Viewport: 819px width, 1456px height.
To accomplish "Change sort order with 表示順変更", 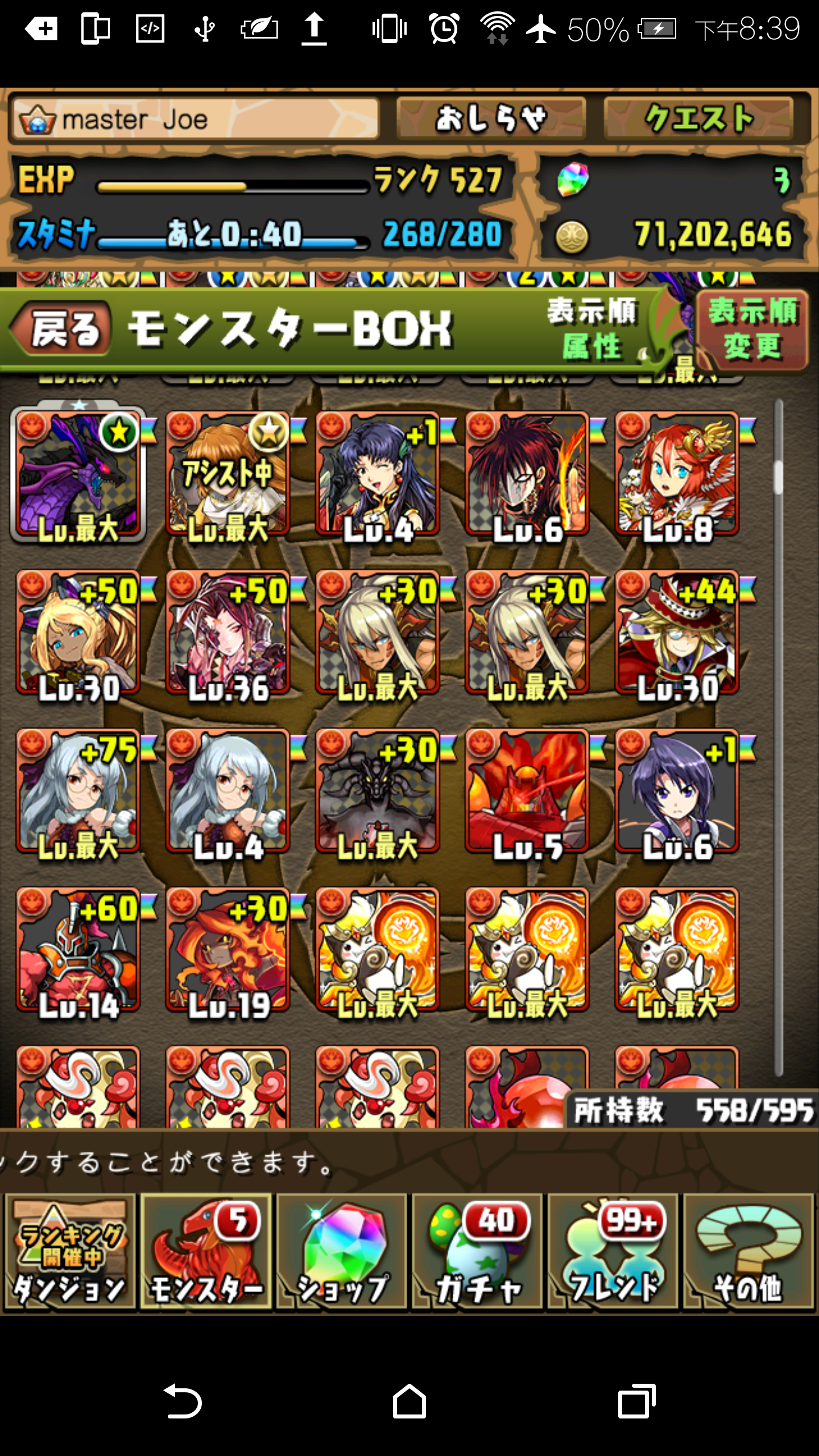I will pos(752,329).
